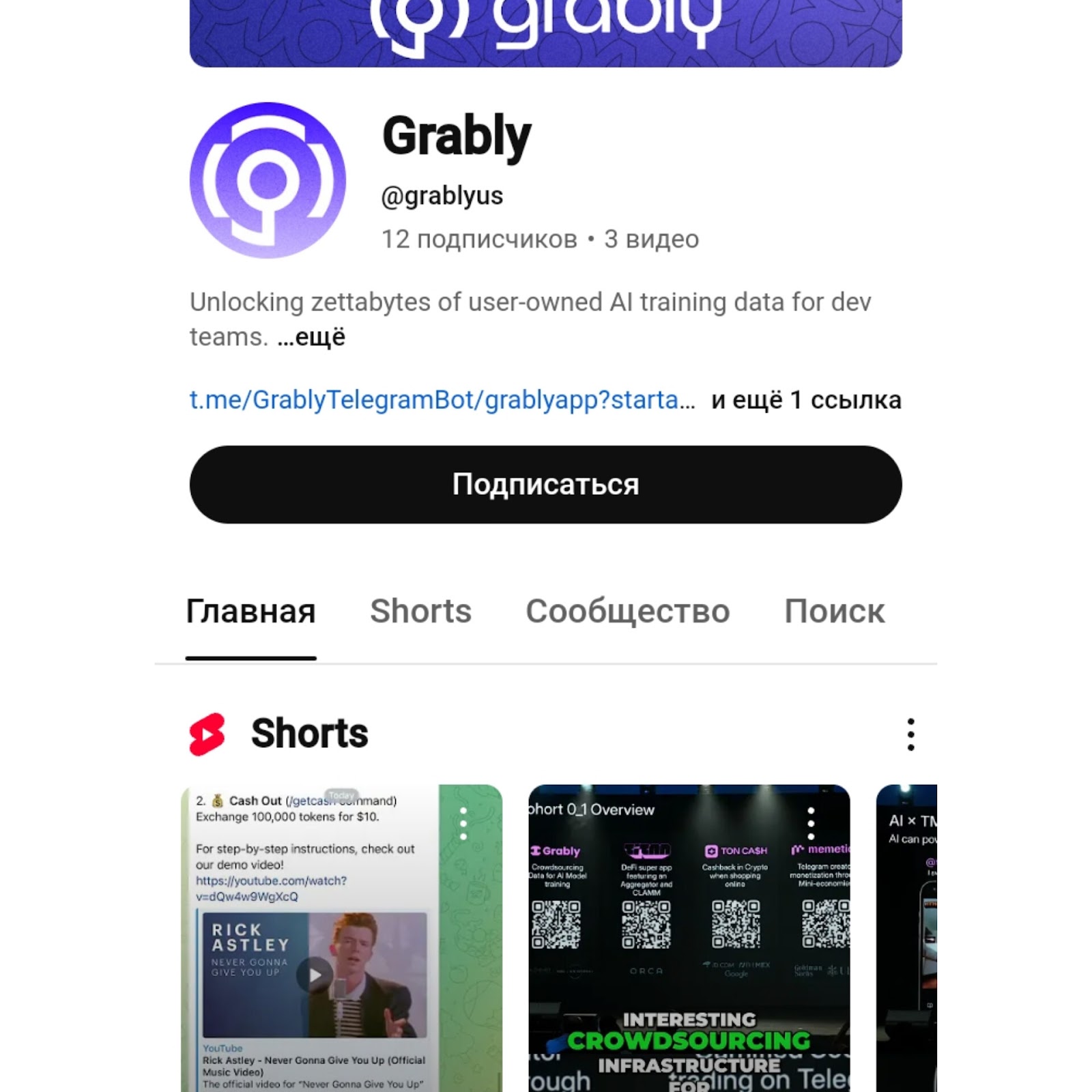Open the t.me/GrablyTelegramBot link
Screen dimensions: 1092x1092
tap(442, 400)
